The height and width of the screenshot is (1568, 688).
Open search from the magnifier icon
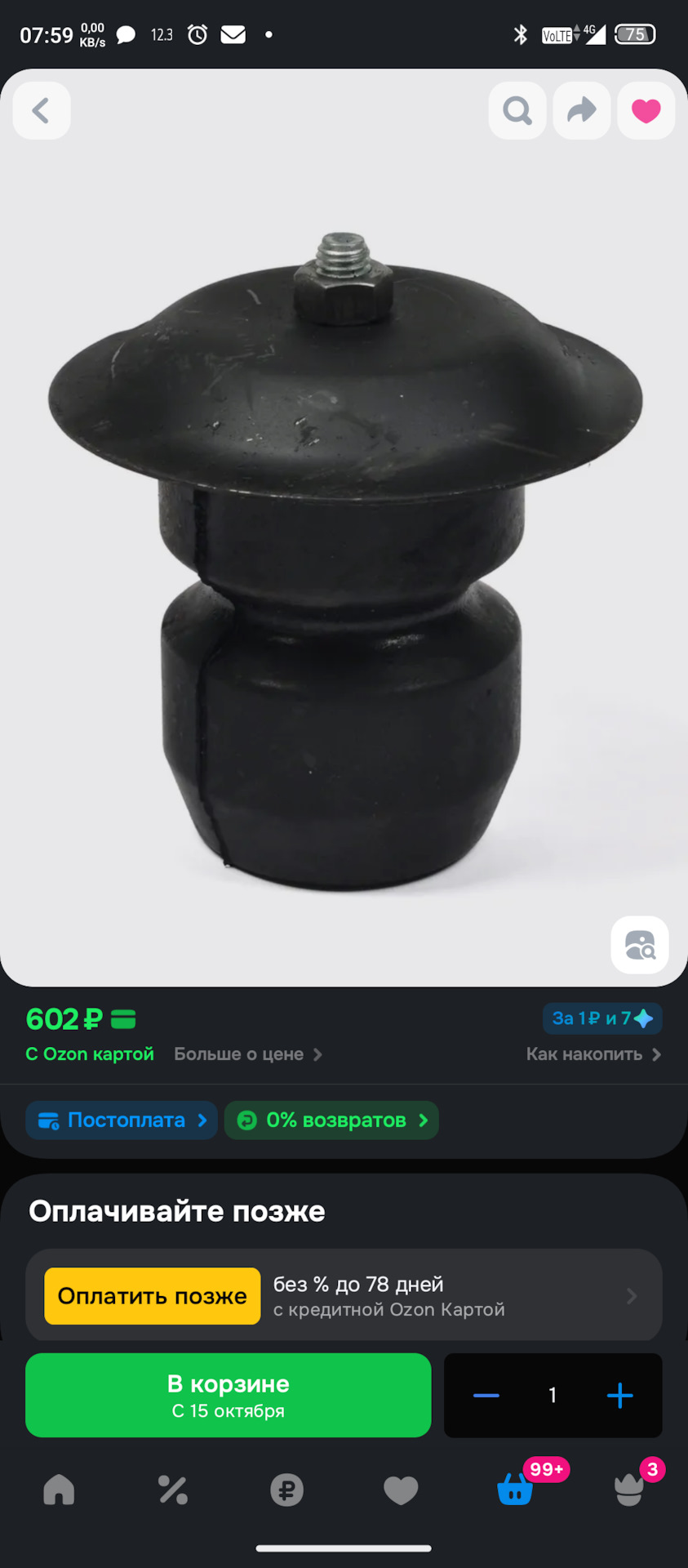click(x=517, y=110)
